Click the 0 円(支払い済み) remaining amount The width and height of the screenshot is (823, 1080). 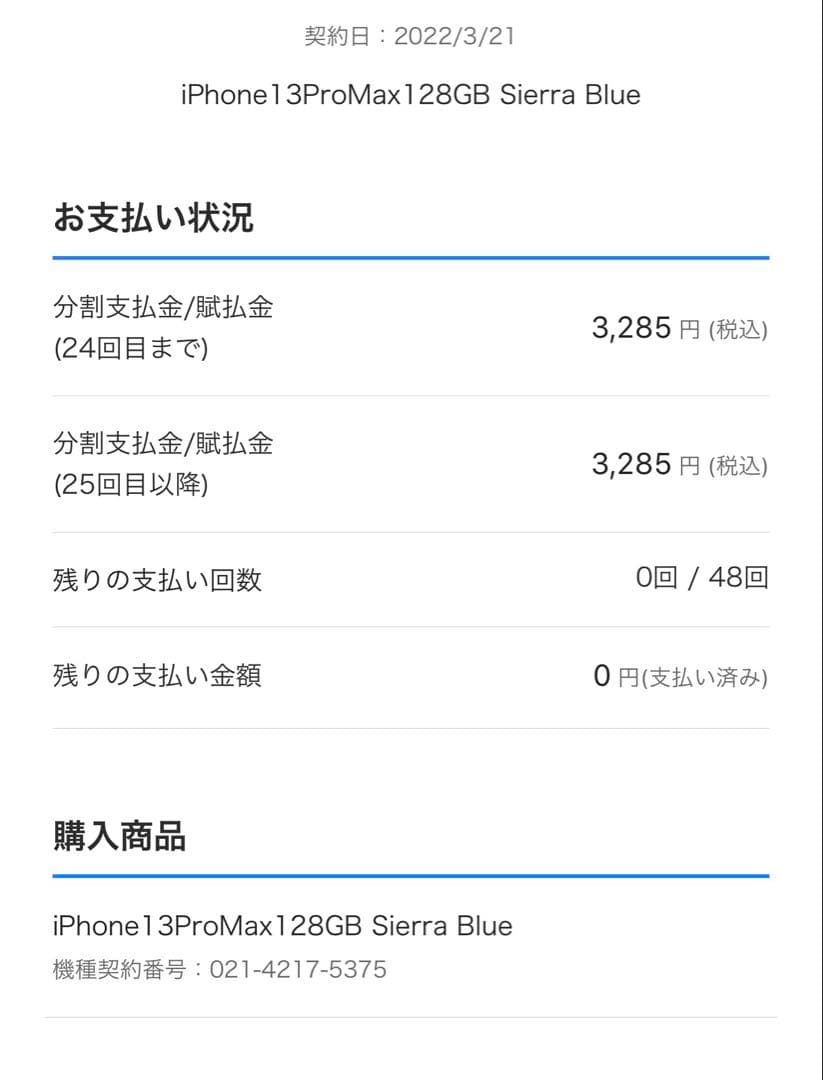click(x=680, y=675)
